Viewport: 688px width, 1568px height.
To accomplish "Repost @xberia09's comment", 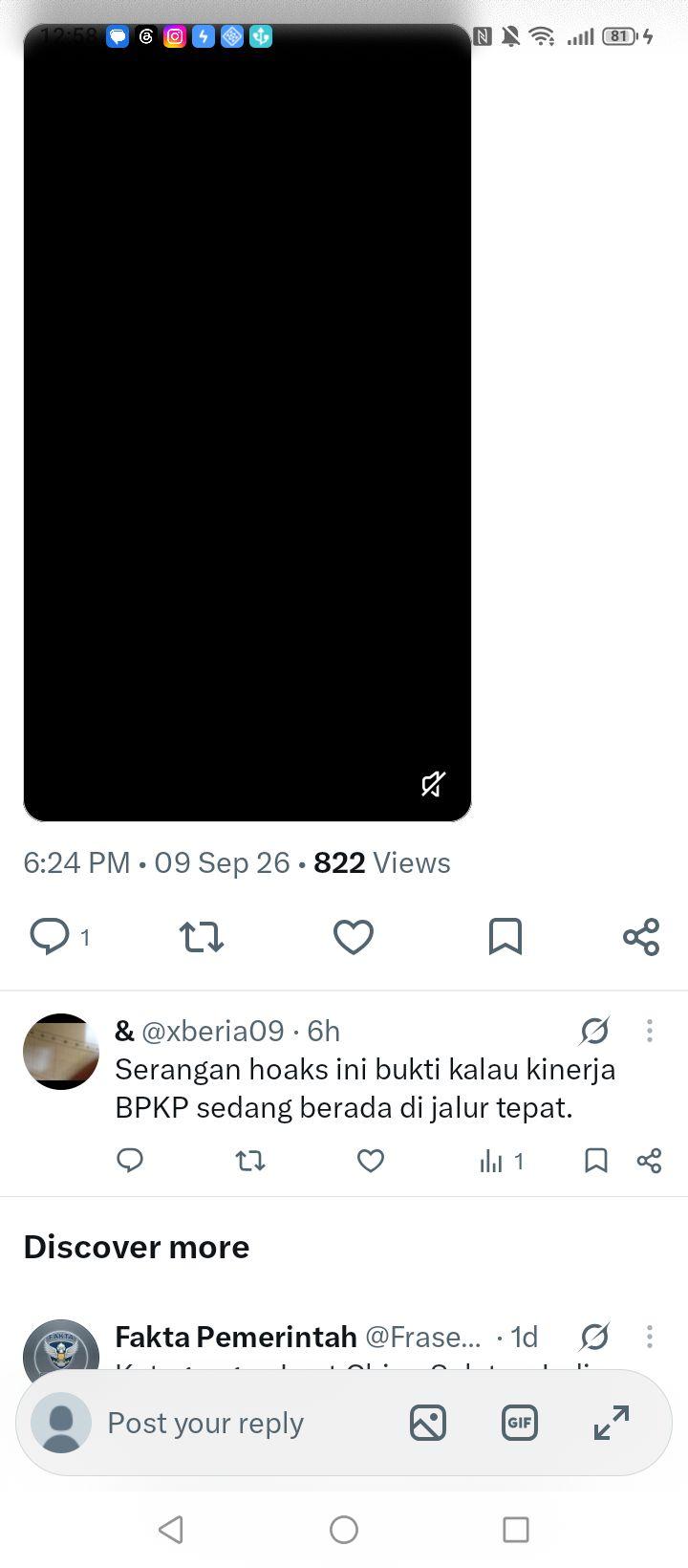I will 250,1161.
